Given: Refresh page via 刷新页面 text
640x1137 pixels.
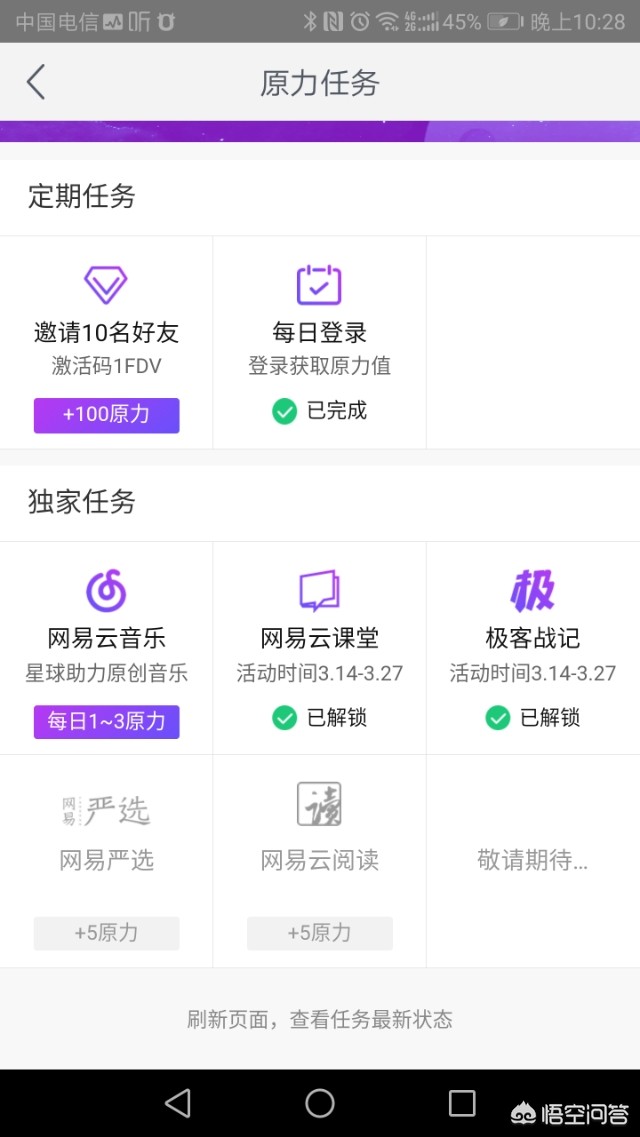Looking at the screenshot, I should tap(319, 1019).
